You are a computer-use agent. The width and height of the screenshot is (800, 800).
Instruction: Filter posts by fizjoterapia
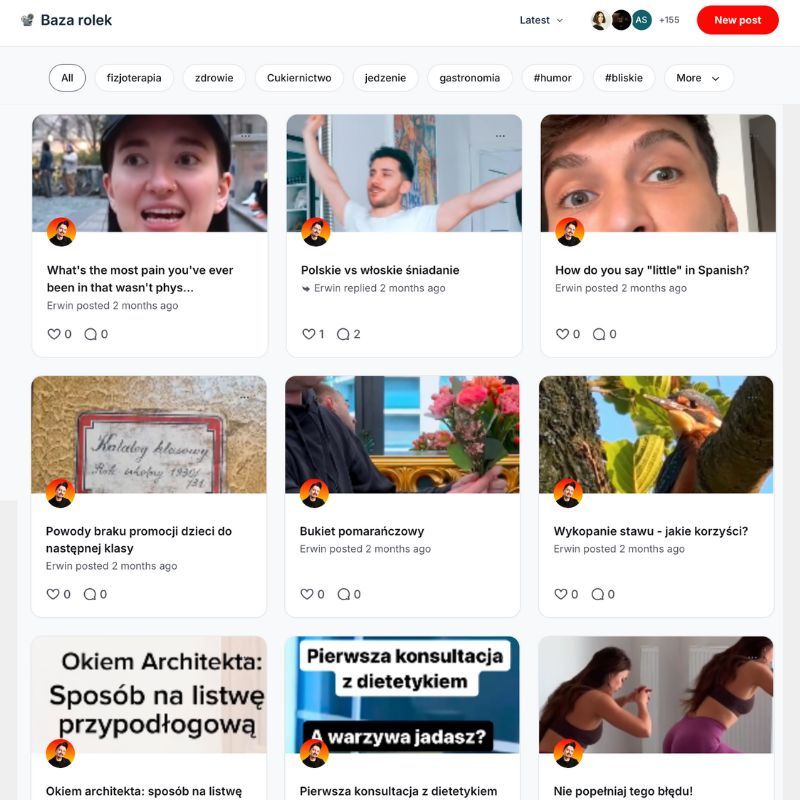point(134,78)
